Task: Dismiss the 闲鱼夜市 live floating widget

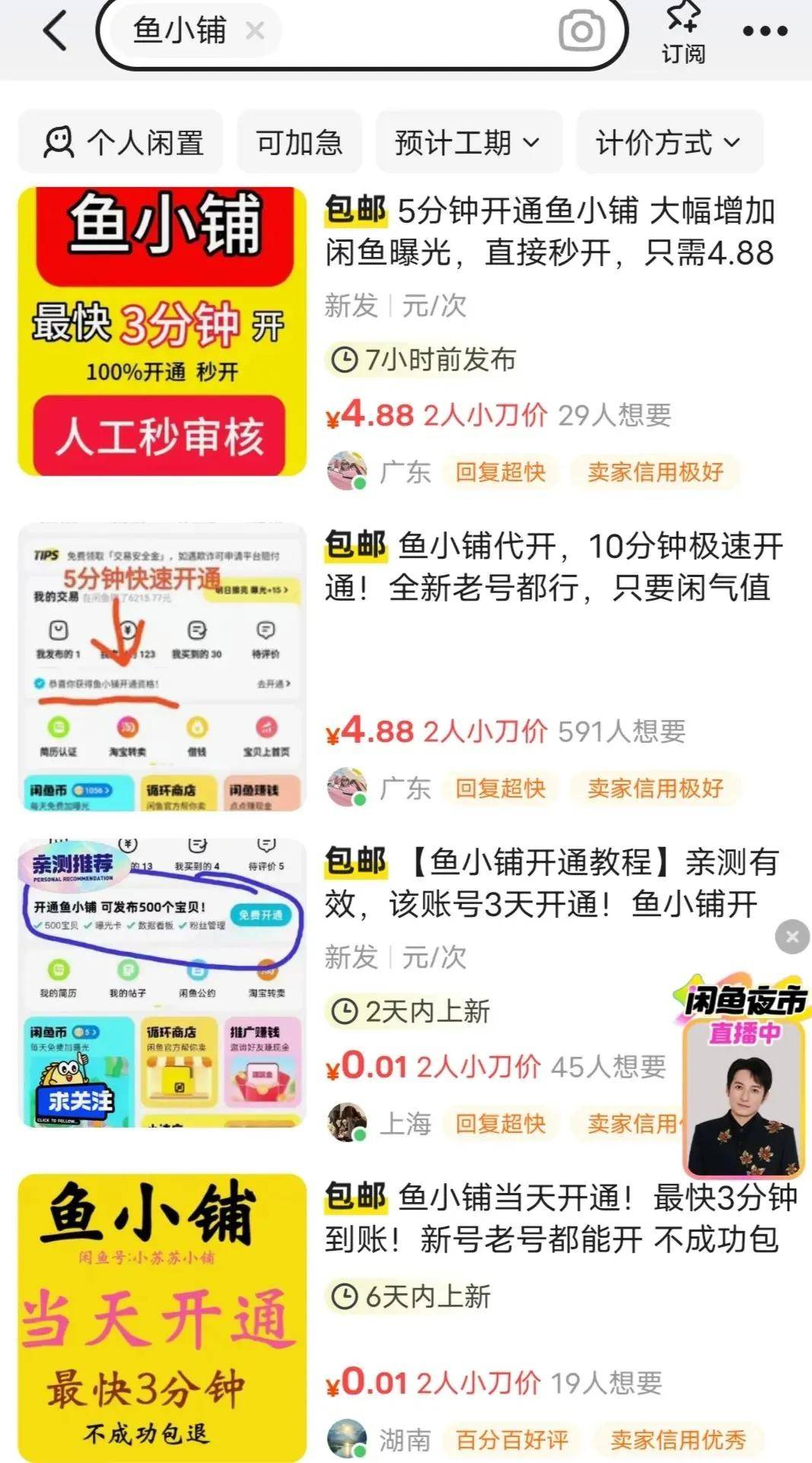Action: [x=792, y=937]
